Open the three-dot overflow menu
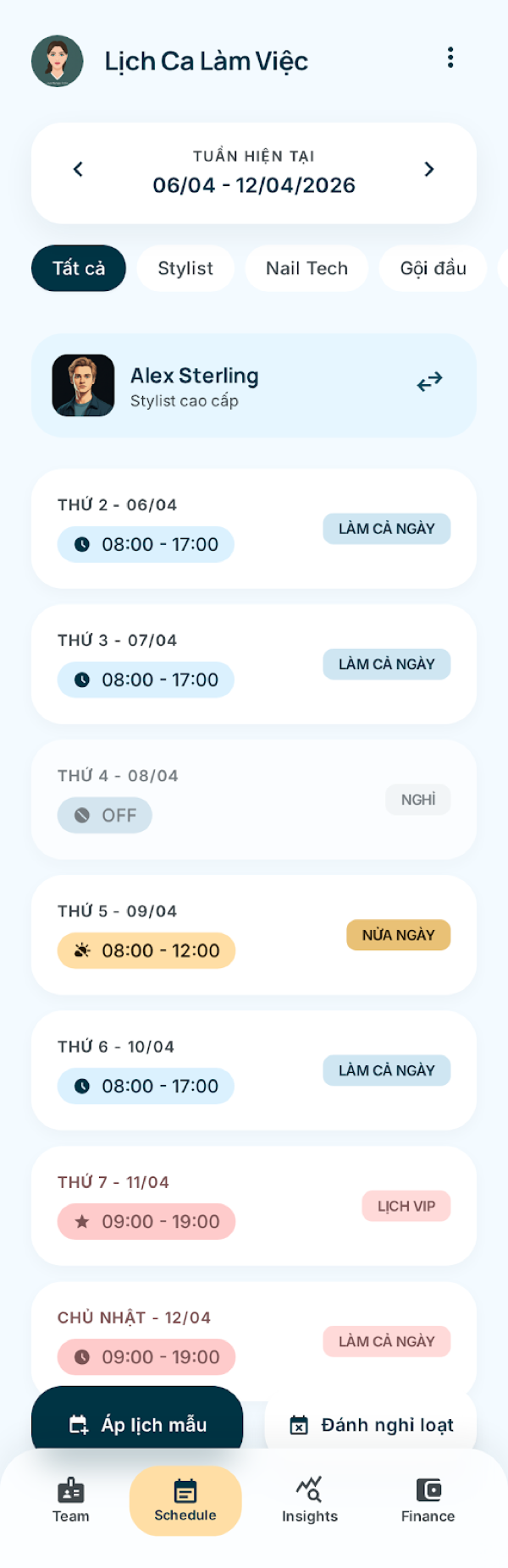The height and width of the screenshot is (1568, 508). point(450,58)
